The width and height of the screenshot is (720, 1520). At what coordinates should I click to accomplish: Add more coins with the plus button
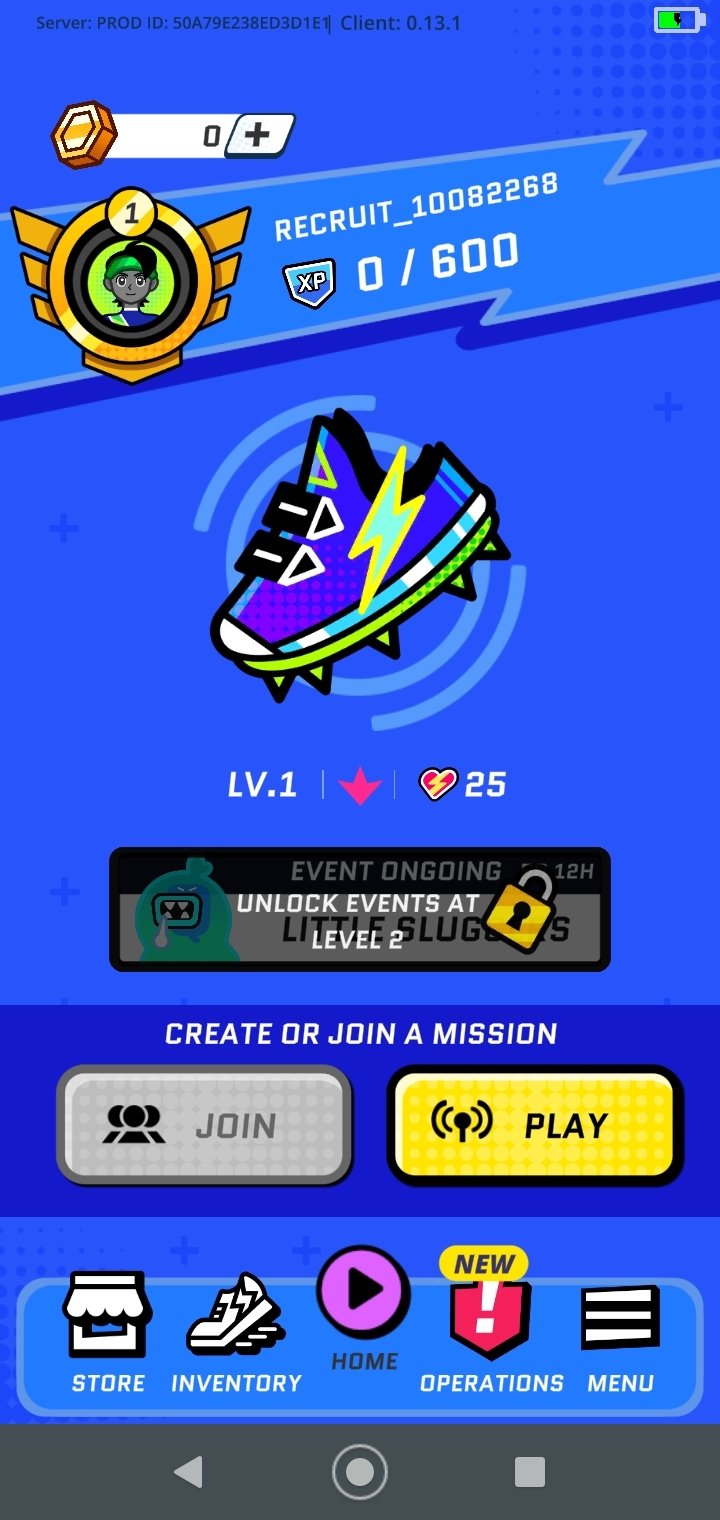tap(258, 135)
